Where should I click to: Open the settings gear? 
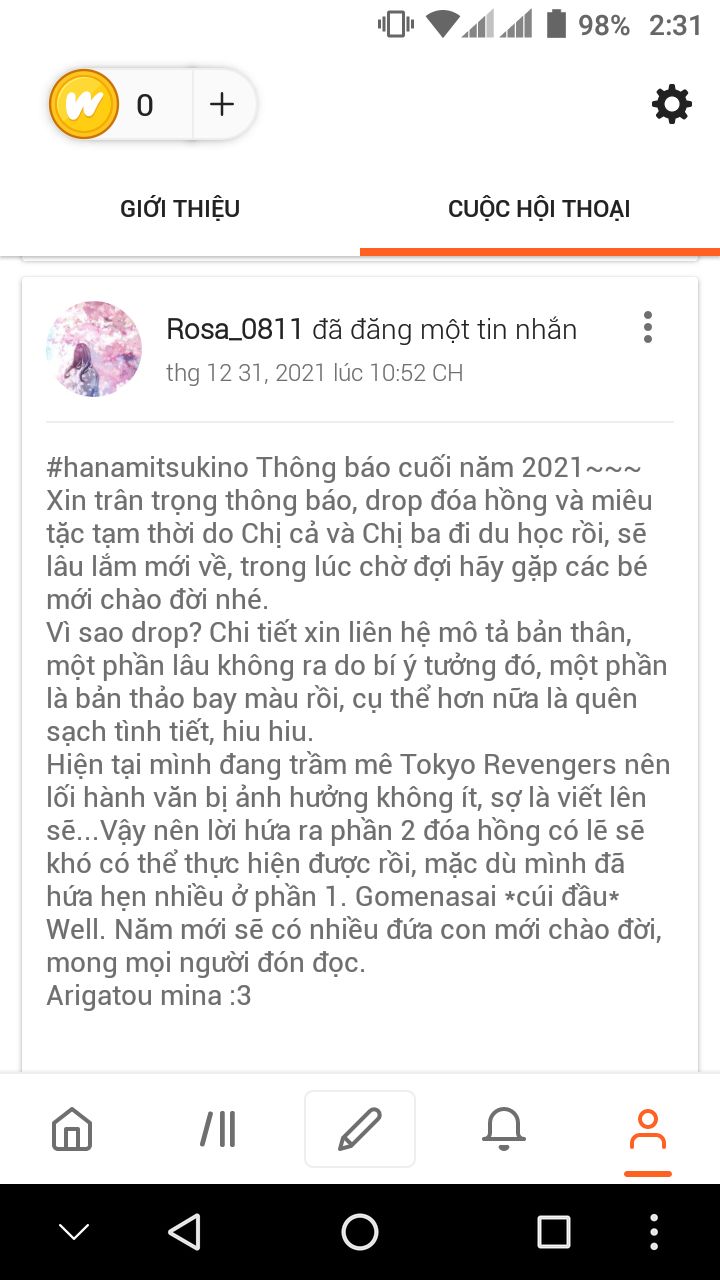pyautogui.click(x=671, y=104)
